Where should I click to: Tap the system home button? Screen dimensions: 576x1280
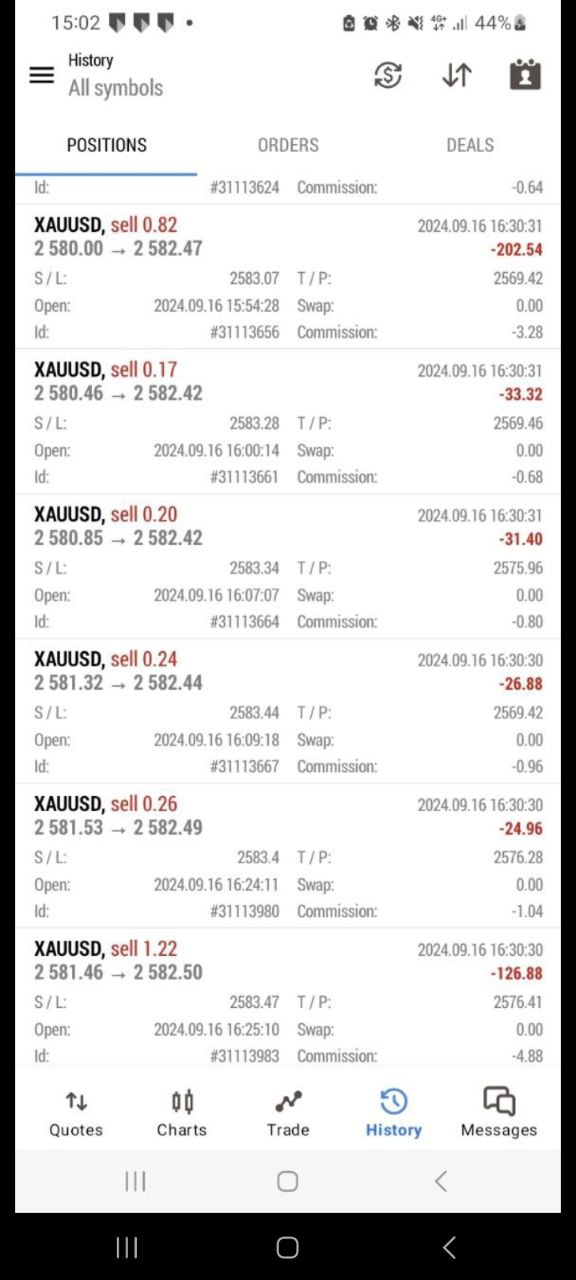click(x=287, y=1247)
